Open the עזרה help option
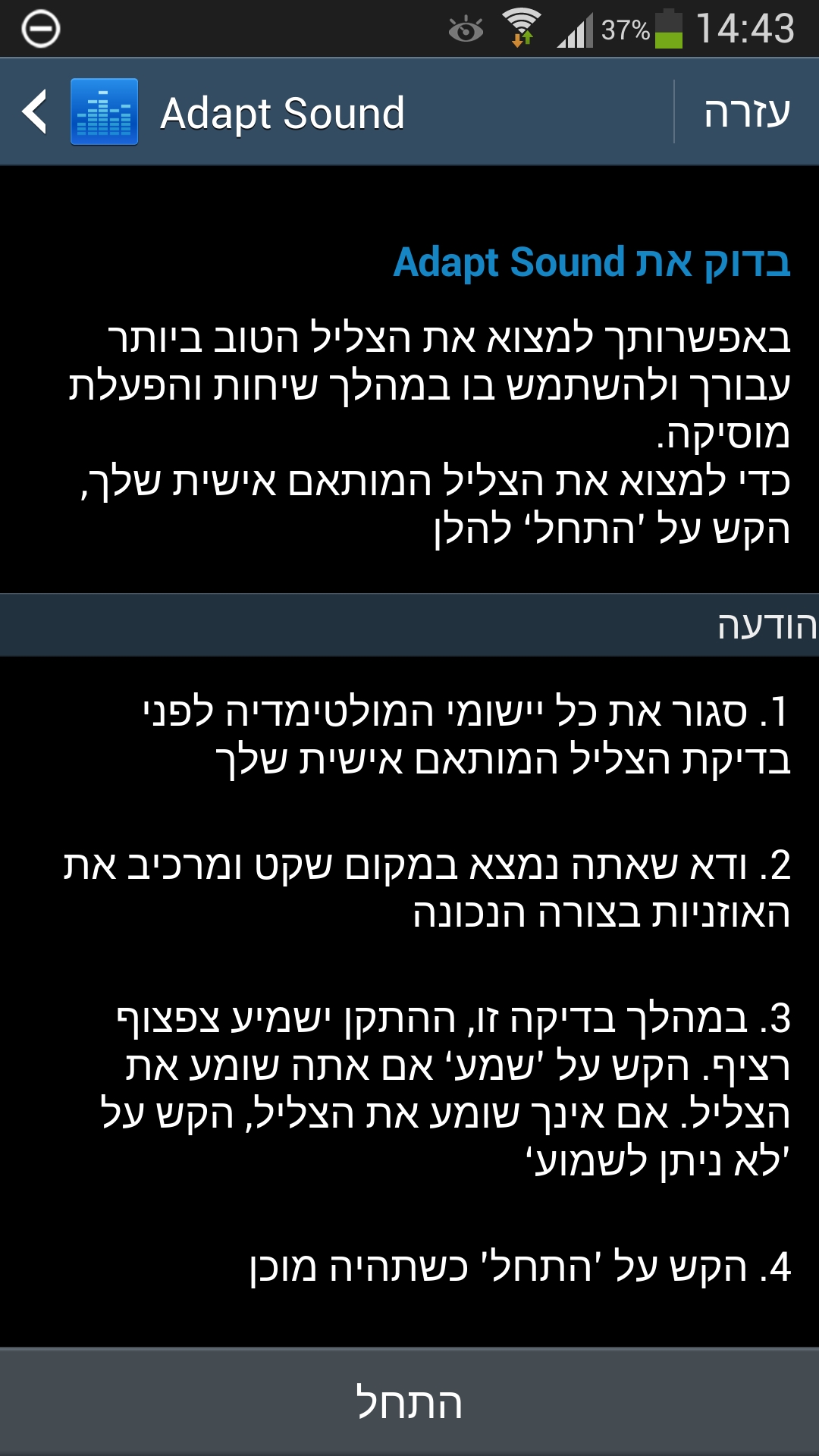Viewport: 819px width, 1456px height. [x=746, y=112]
